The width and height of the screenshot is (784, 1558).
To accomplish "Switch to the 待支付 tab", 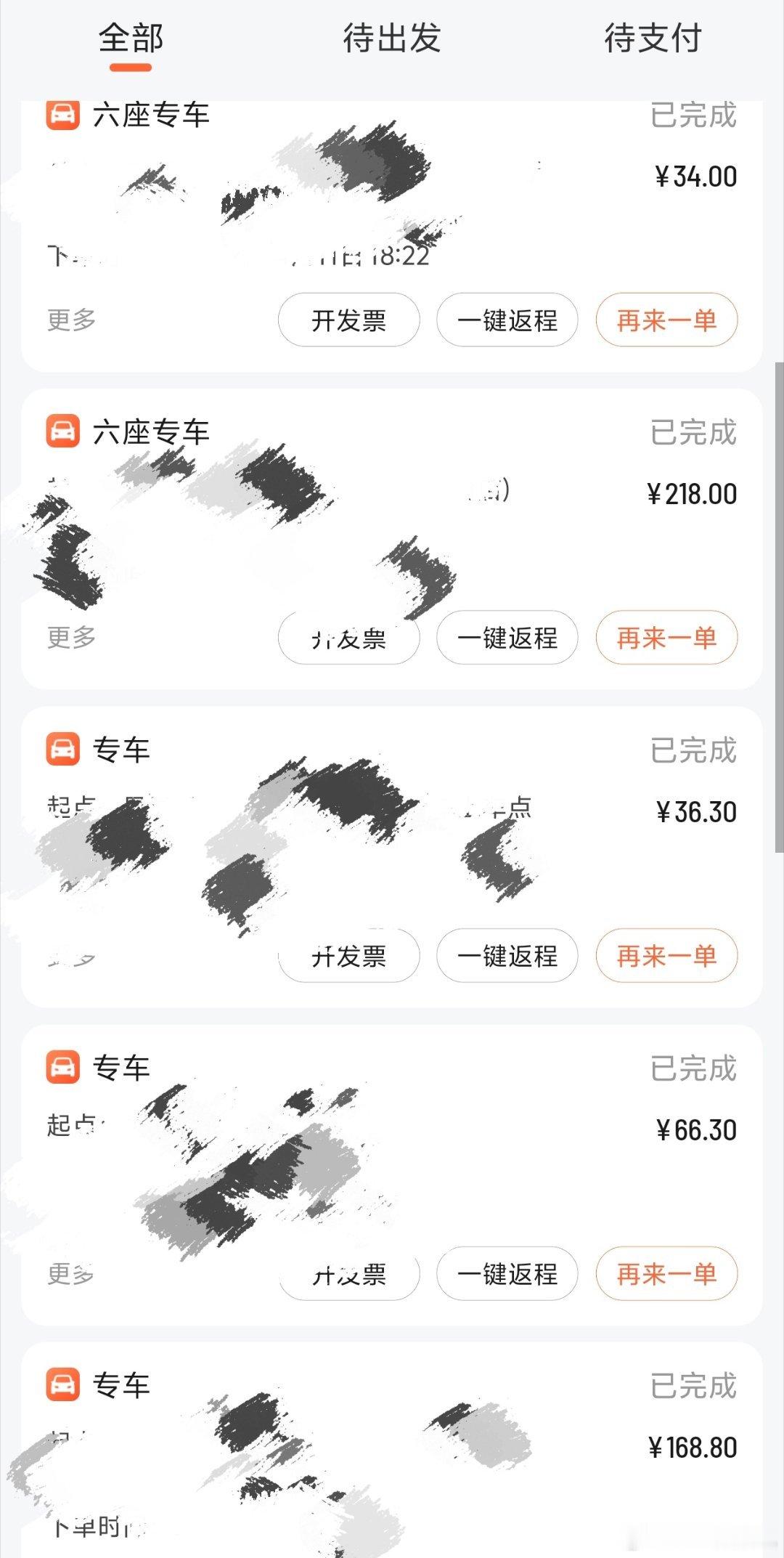I will click(x=651, y=41).
